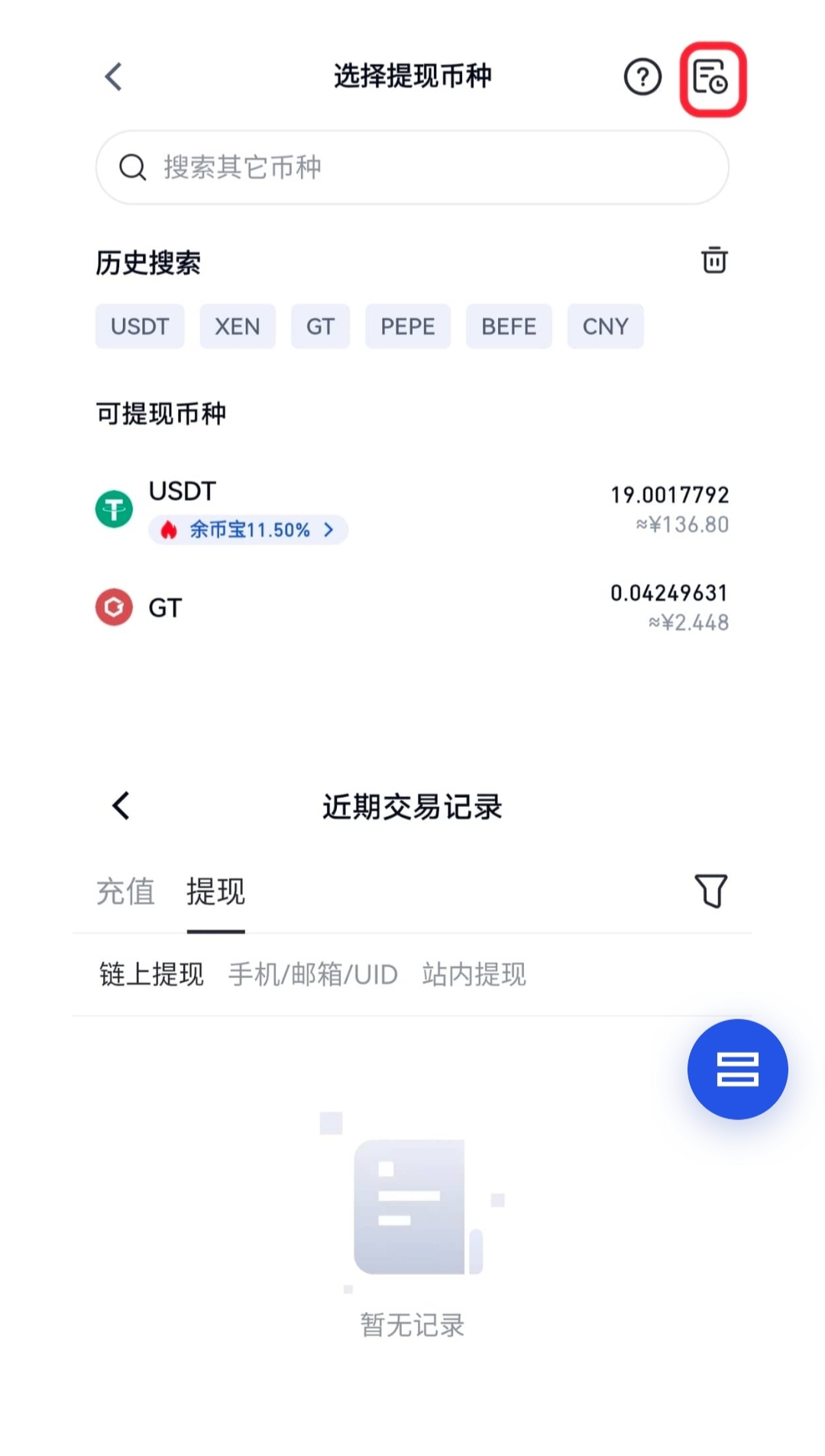Select the USDT history chip
This screenshot has height=1456, width=825.
(x=140, y=327)
